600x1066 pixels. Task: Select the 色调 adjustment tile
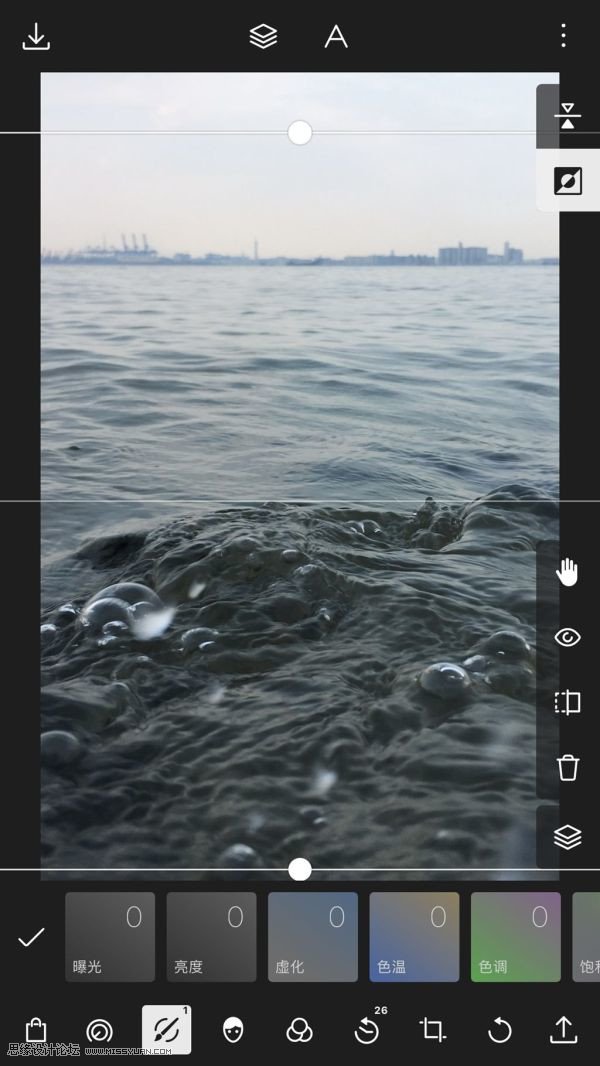[515, 937]
